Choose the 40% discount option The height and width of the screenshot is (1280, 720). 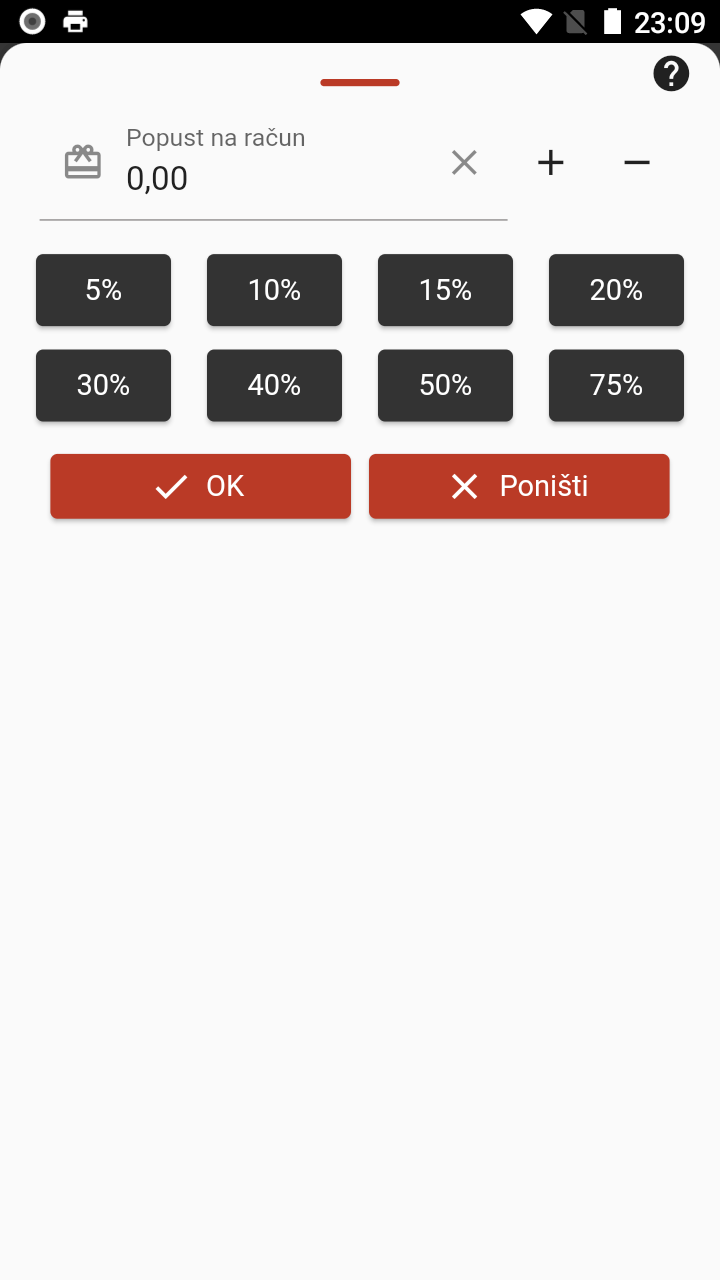[x=274, y=385]
